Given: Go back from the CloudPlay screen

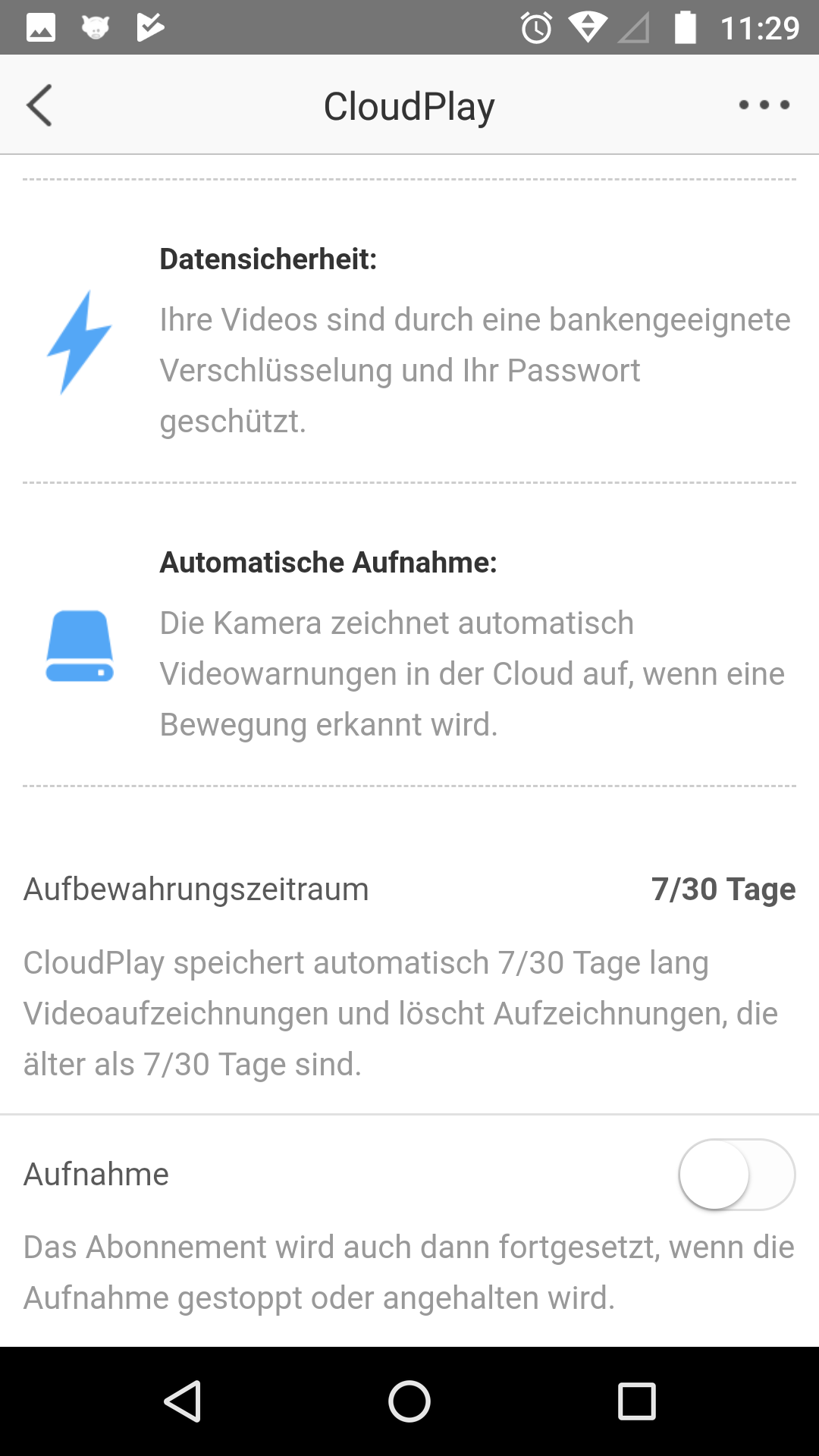Looking at the screenshot, I should [39, 105].
